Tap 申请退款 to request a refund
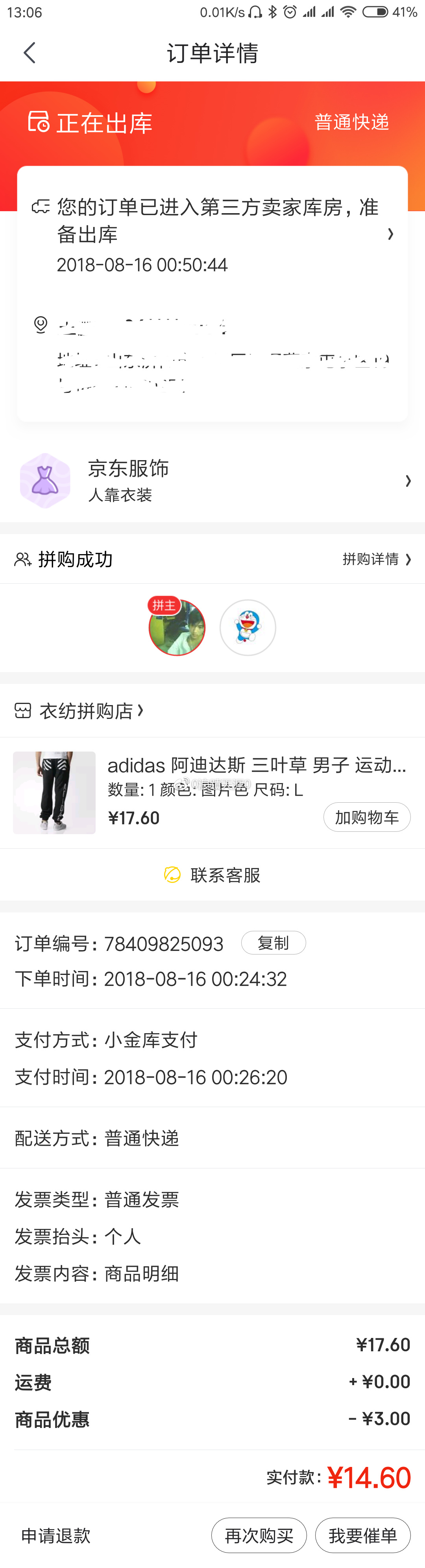Screen dimensions: 425x1568 pyautogui.click(x=56, y=1536)
